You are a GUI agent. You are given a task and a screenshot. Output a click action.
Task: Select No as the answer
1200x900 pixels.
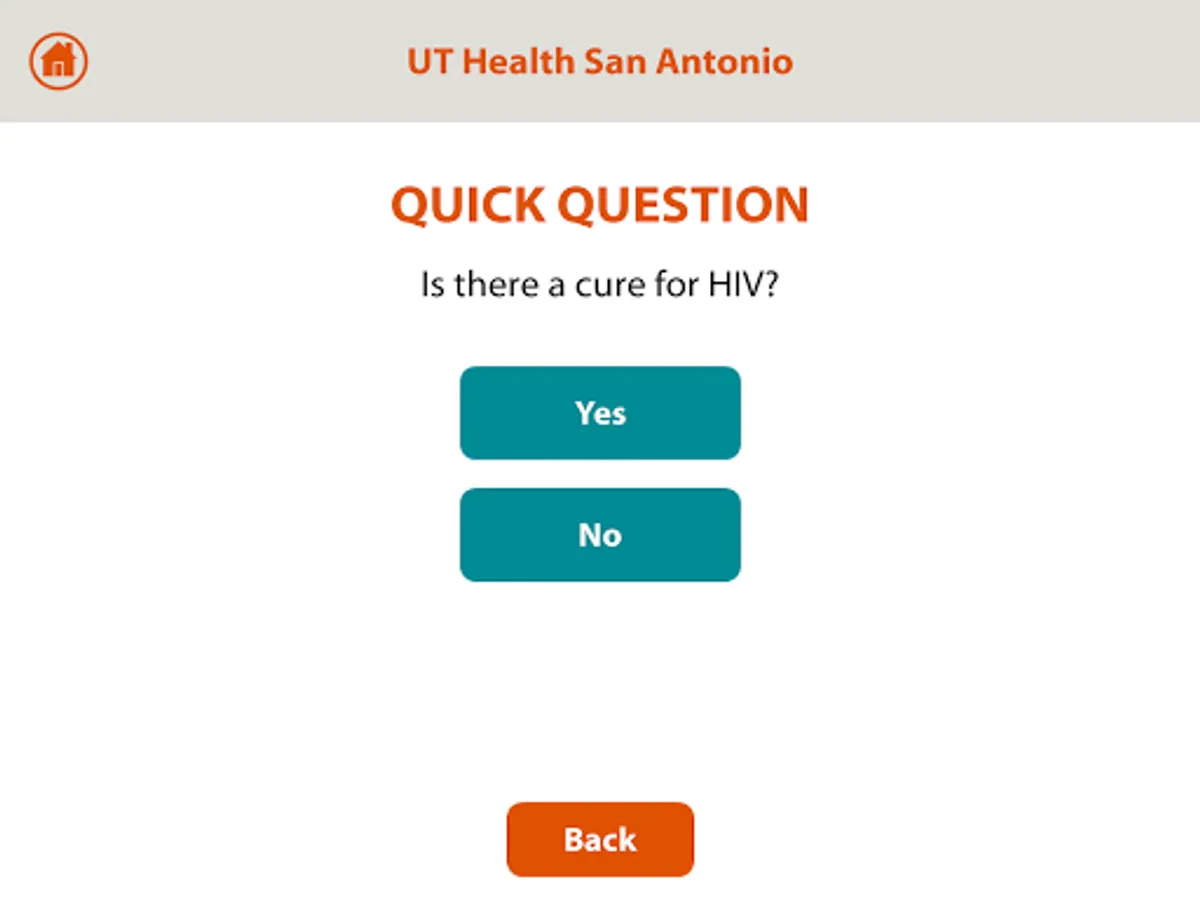click(x=600, y=535)
